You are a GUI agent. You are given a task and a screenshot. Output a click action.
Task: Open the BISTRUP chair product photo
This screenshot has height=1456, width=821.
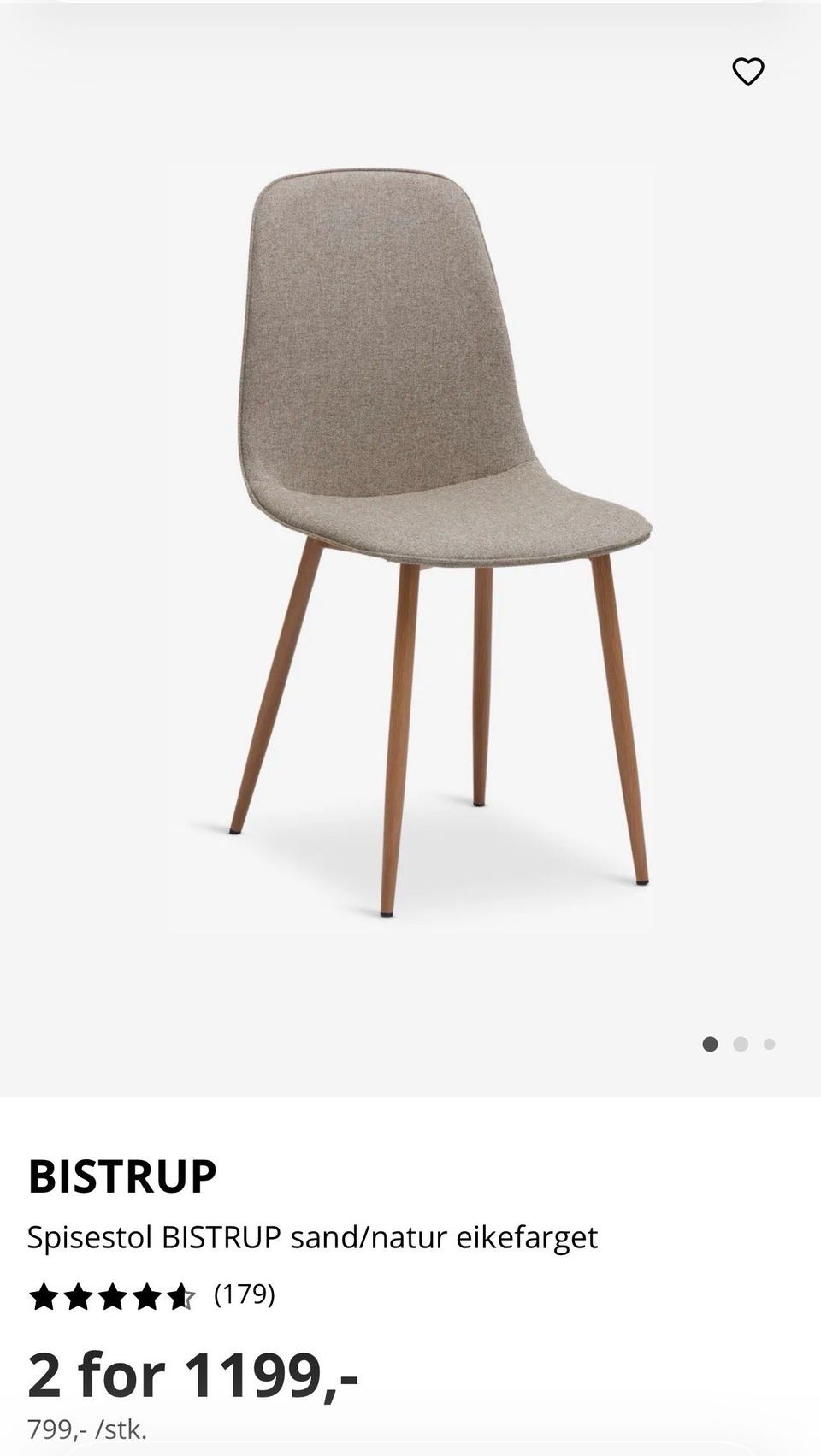pos(410,546)
